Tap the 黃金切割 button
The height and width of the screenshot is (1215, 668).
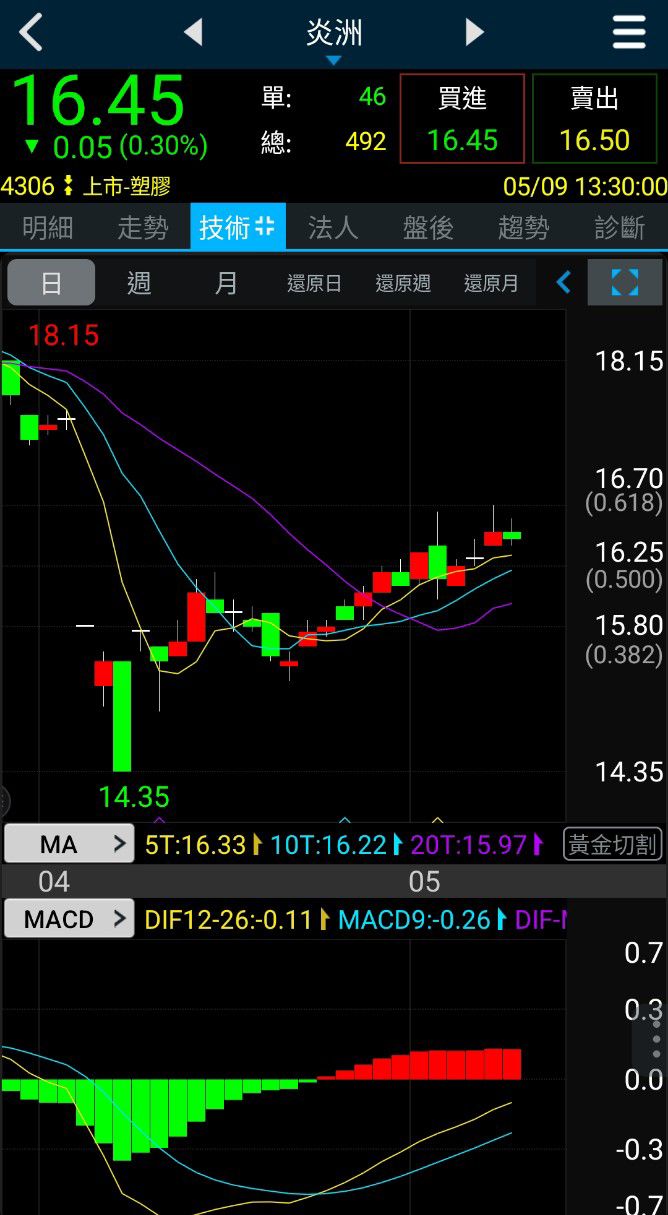tap(612, 844)
